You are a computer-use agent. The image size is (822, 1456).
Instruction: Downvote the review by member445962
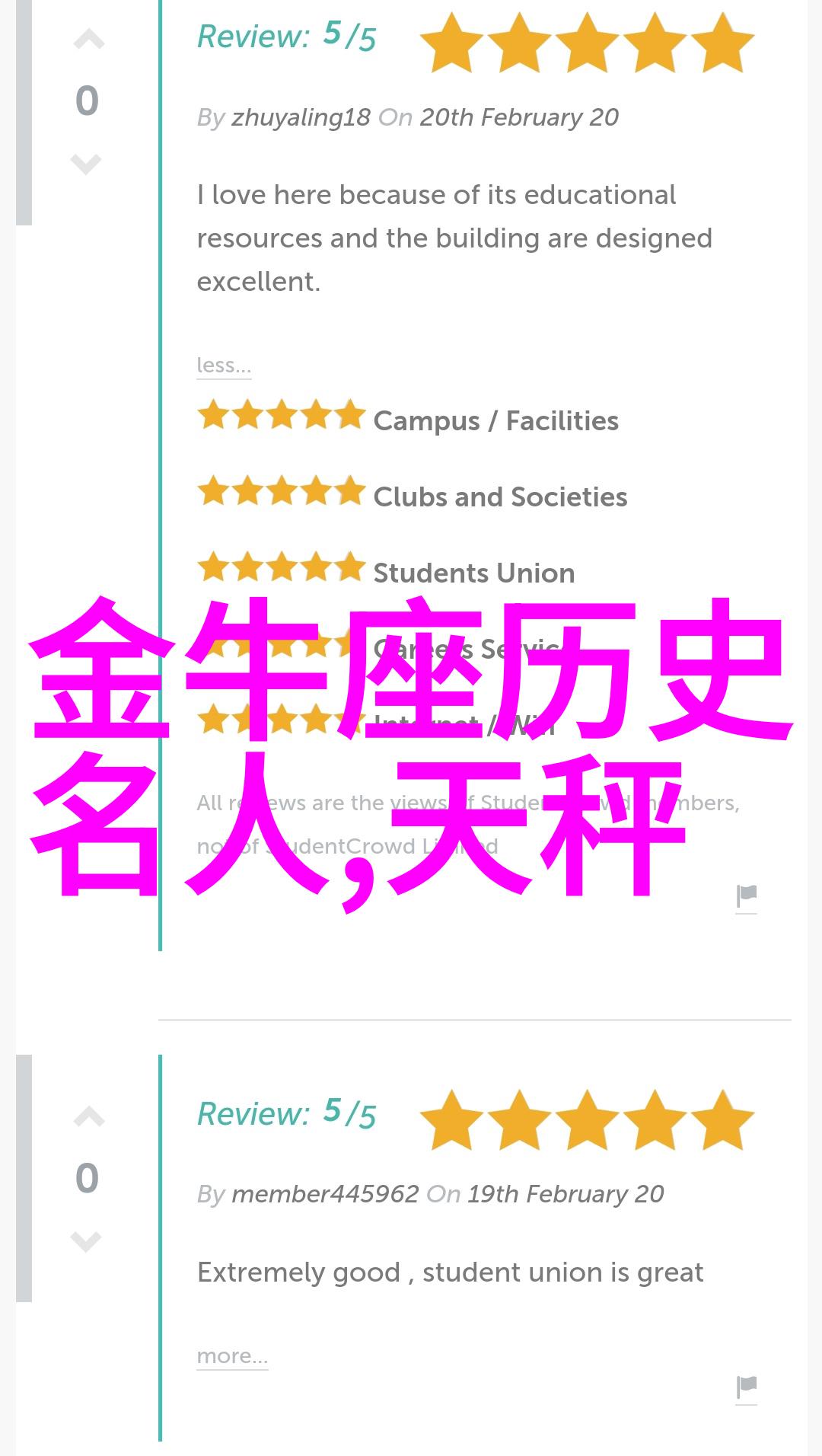click(x=86, y=1241)
